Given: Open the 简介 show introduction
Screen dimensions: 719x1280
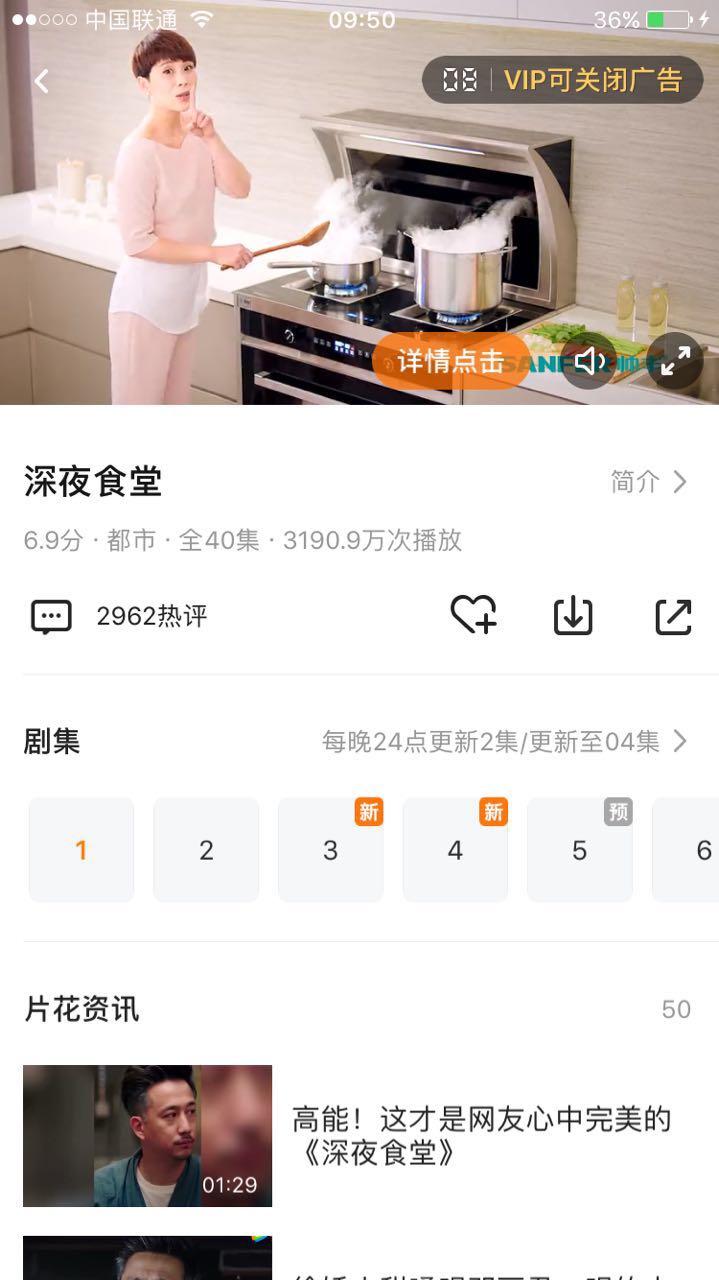Looking at the screenshot, I should [x=648, y=482].
